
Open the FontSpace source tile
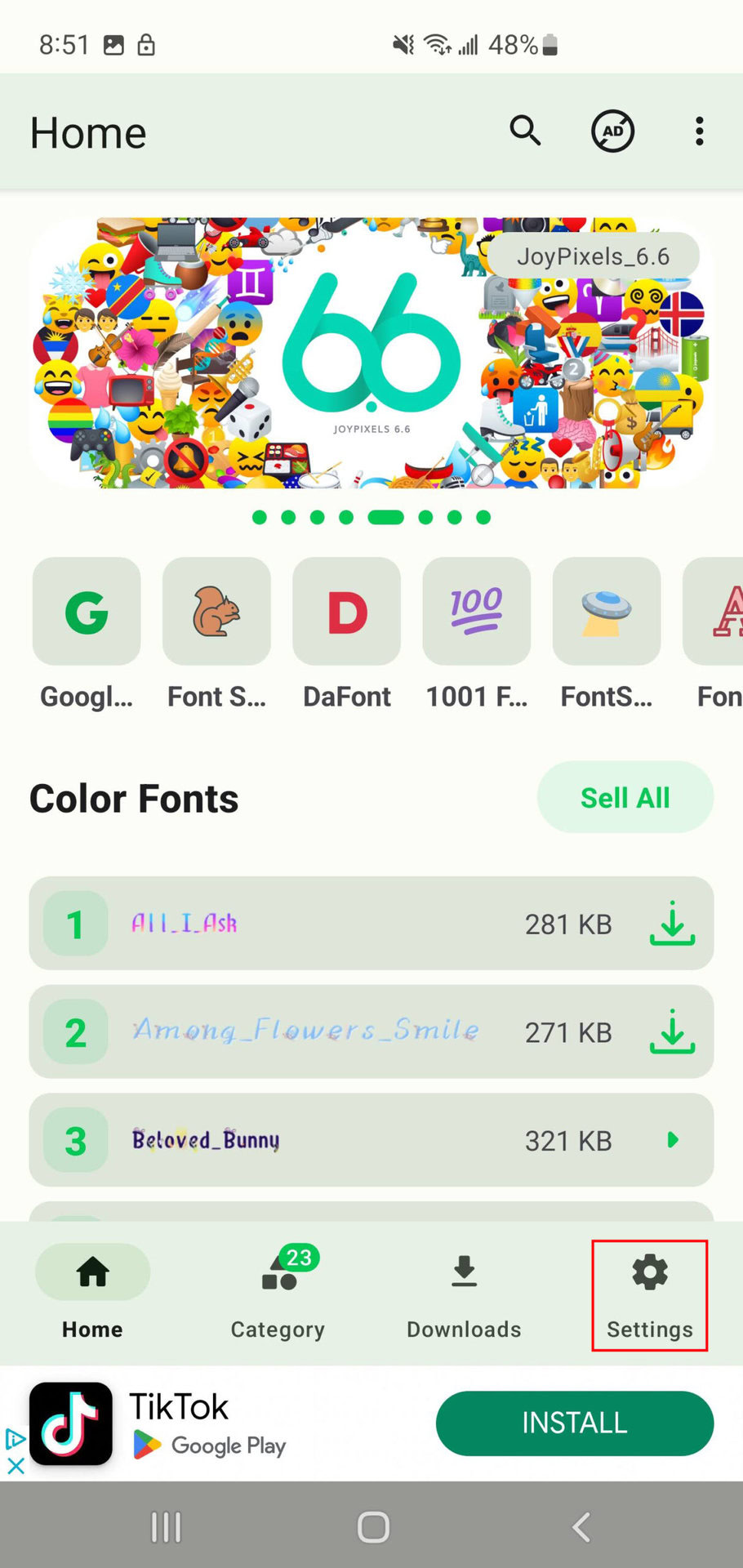607,612
